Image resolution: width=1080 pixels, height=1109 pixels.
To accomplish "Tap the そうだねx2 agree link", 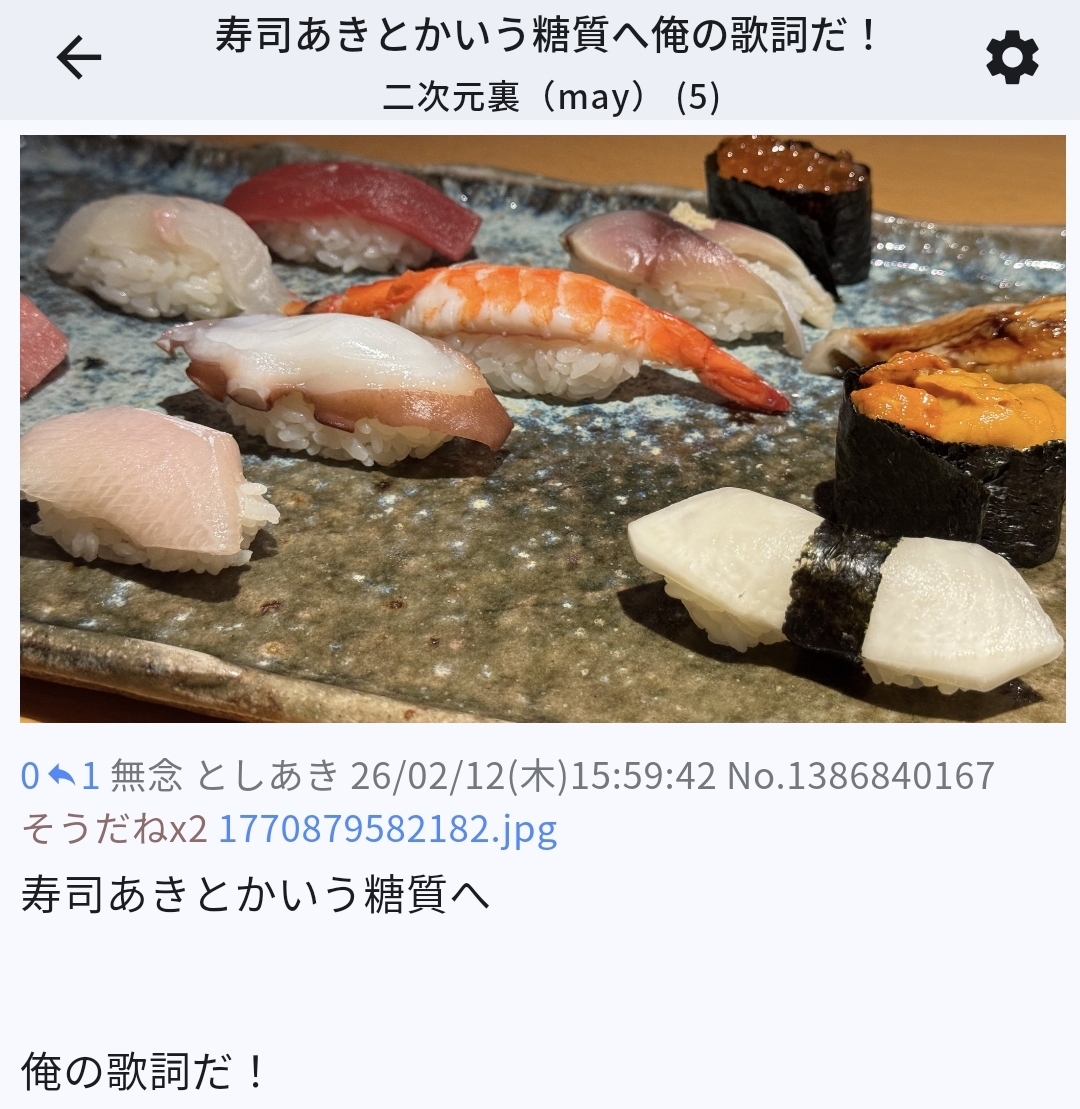I will point(113,829).
